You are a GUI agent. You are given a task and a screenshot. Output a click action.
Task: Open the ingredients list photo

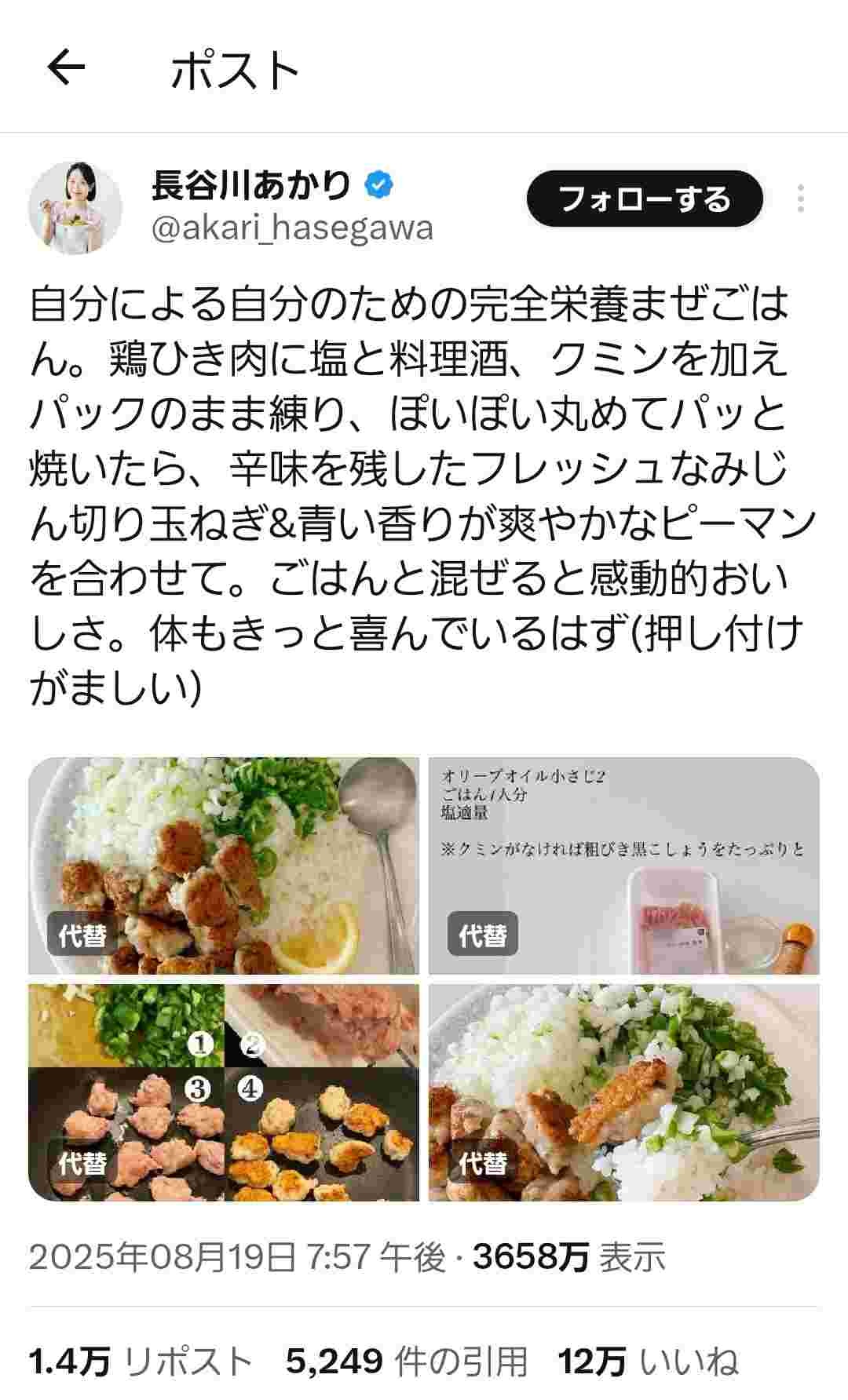pos(623,866)
